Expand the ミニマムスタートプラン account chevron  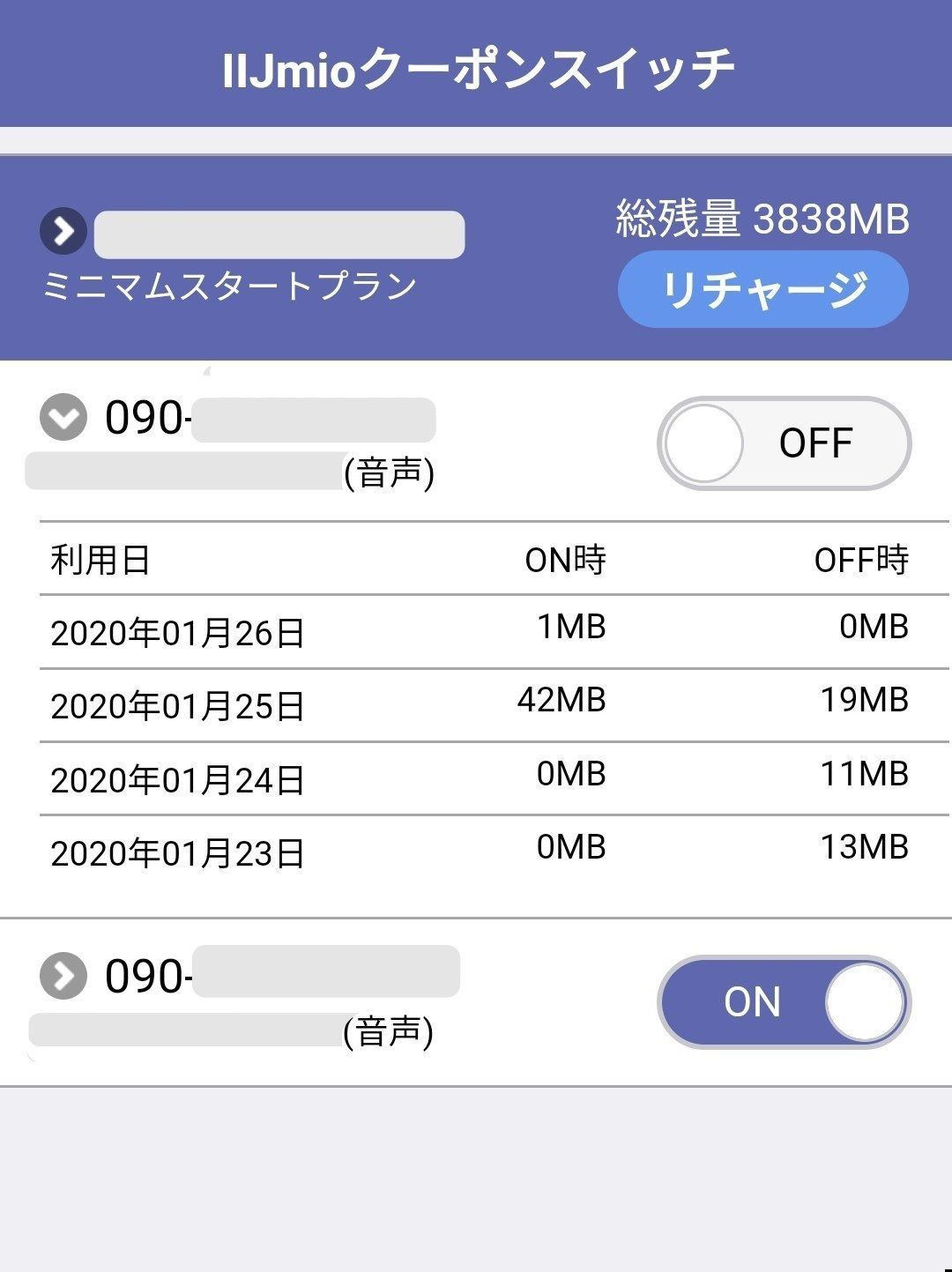[63, 231]
